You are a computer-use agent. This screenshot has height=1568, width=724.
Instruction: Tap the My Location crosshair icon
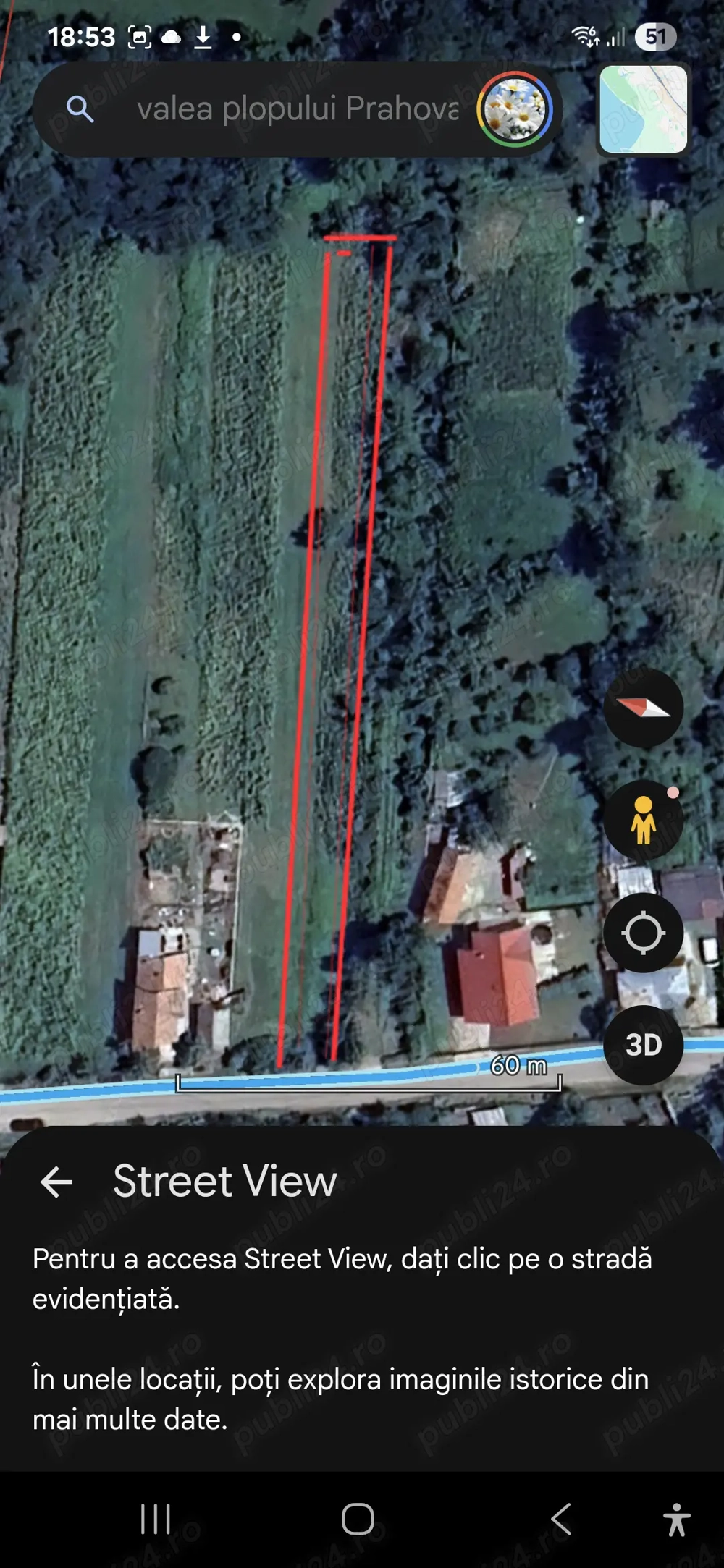click(643, 933)
